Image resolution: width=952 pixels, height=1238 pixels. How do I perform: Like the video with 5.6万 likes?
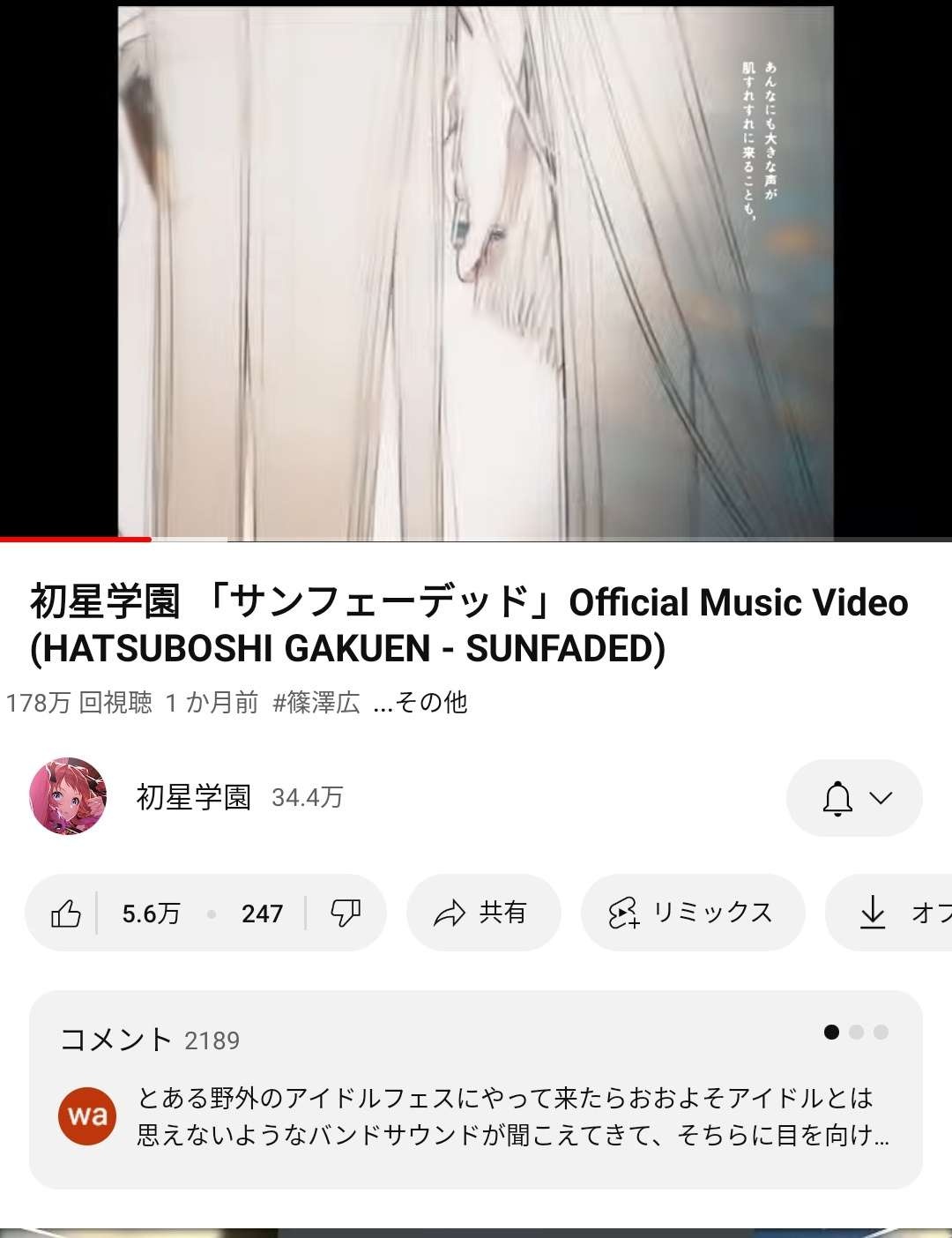[66, 914]
